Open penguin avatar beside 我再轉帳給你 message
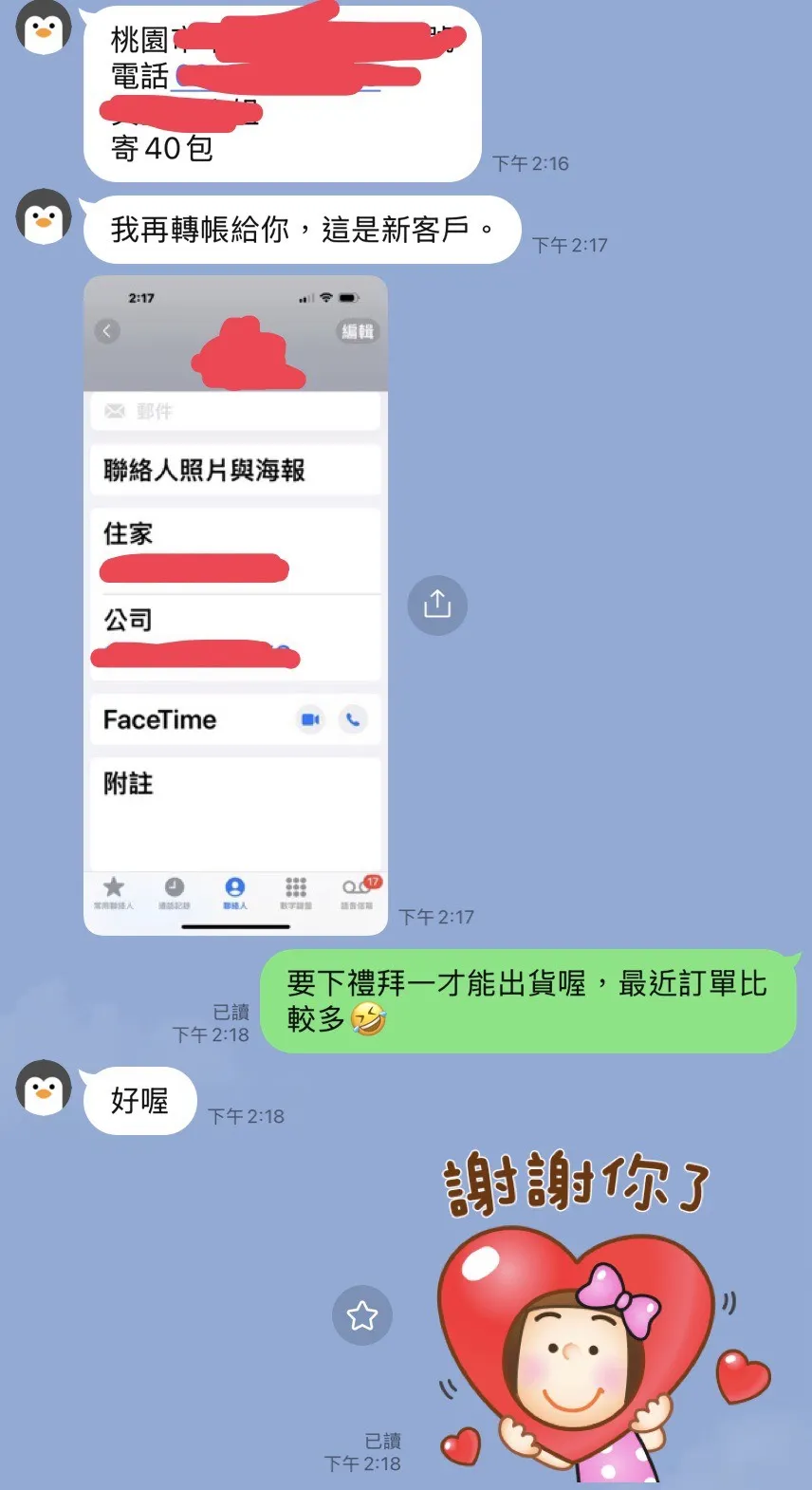 click(x=44, y=216)
